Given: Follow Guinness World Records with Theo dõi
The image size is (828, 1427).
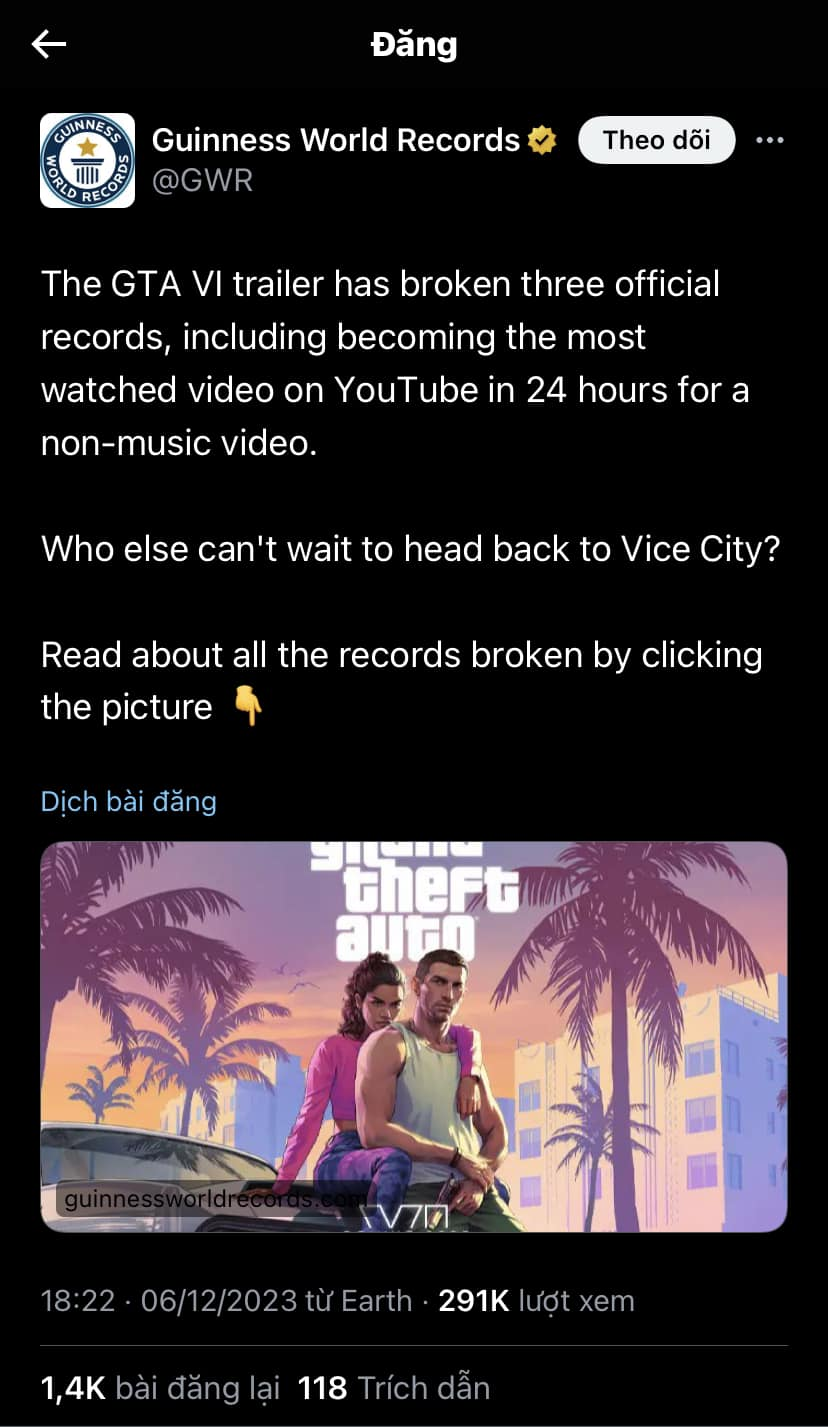Looking at the screenshot, I should [656, 140].
